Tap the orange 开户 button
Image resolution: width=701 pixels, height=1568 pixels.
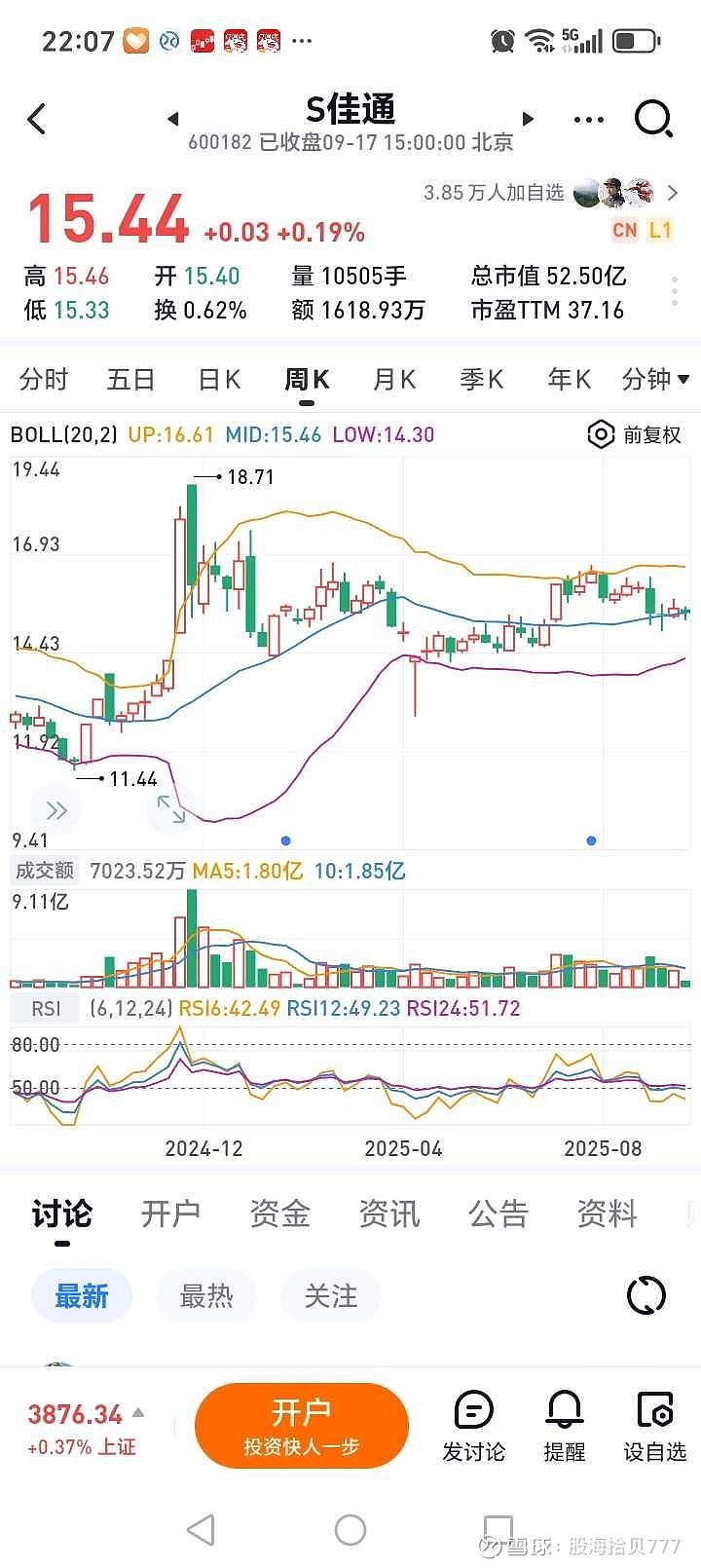[x=301, y=1425]
